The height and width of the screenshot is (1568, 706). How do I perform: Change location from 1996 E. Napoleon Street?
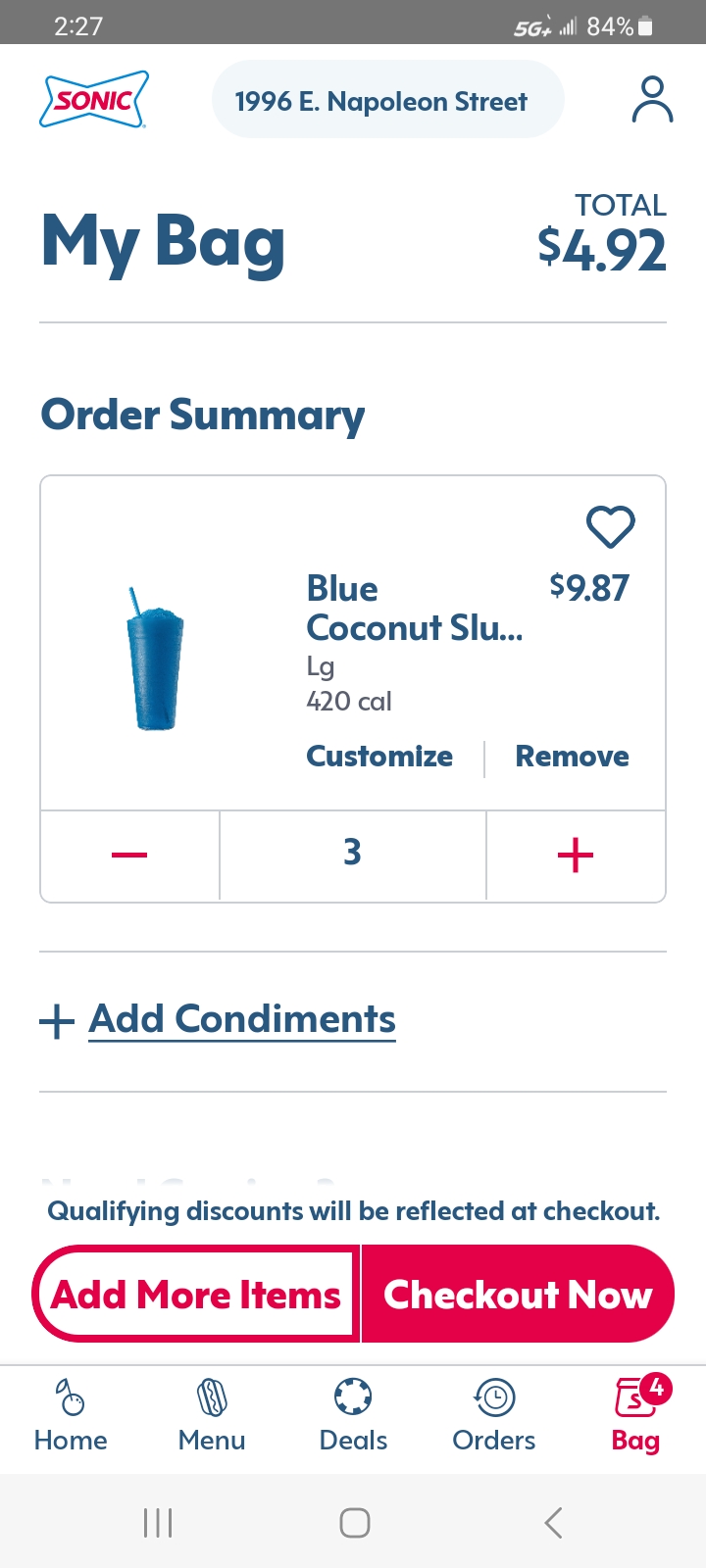tap(387, 100)
